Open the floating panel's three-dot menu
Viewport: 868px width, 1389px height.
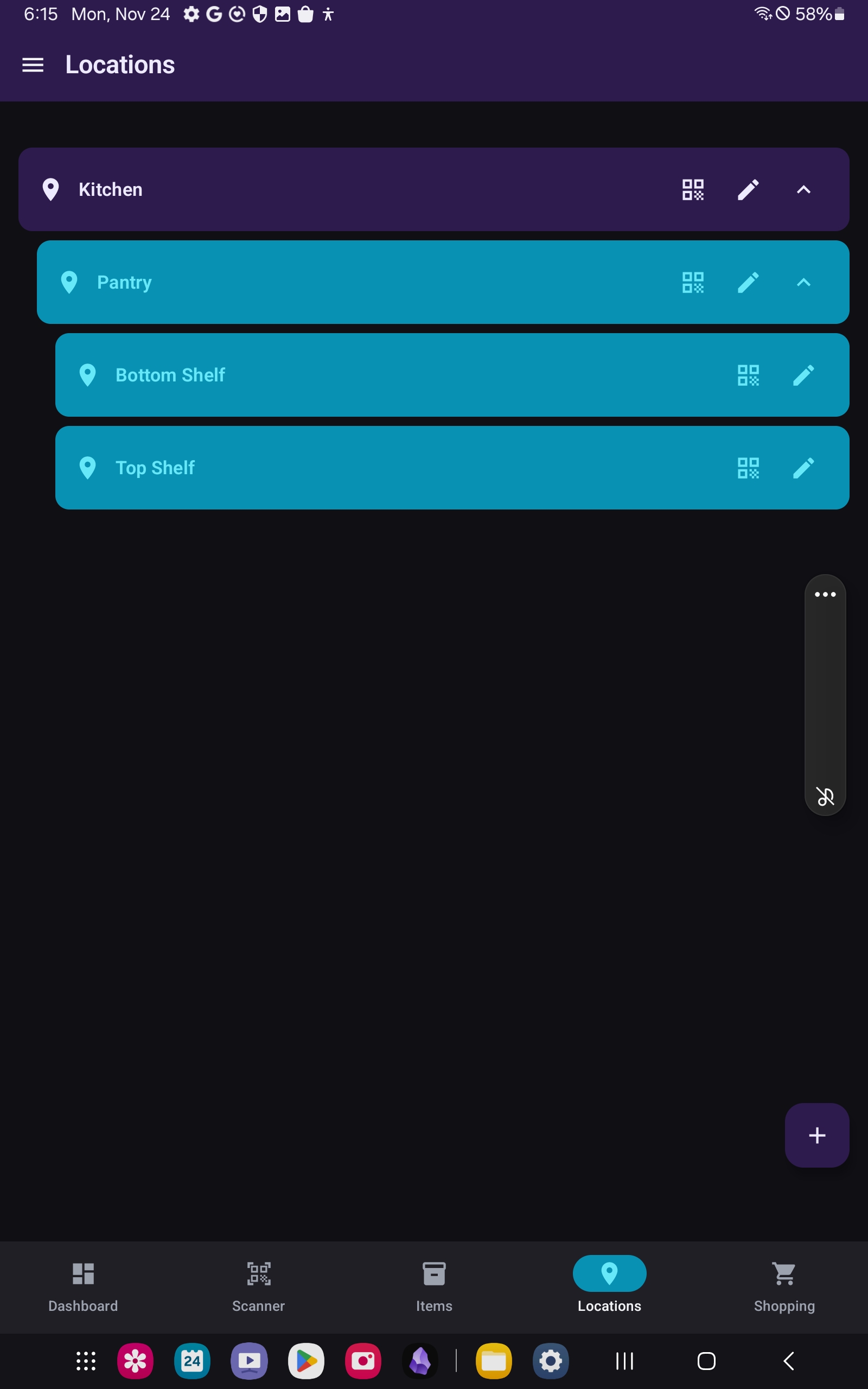(x=825, y=594)
